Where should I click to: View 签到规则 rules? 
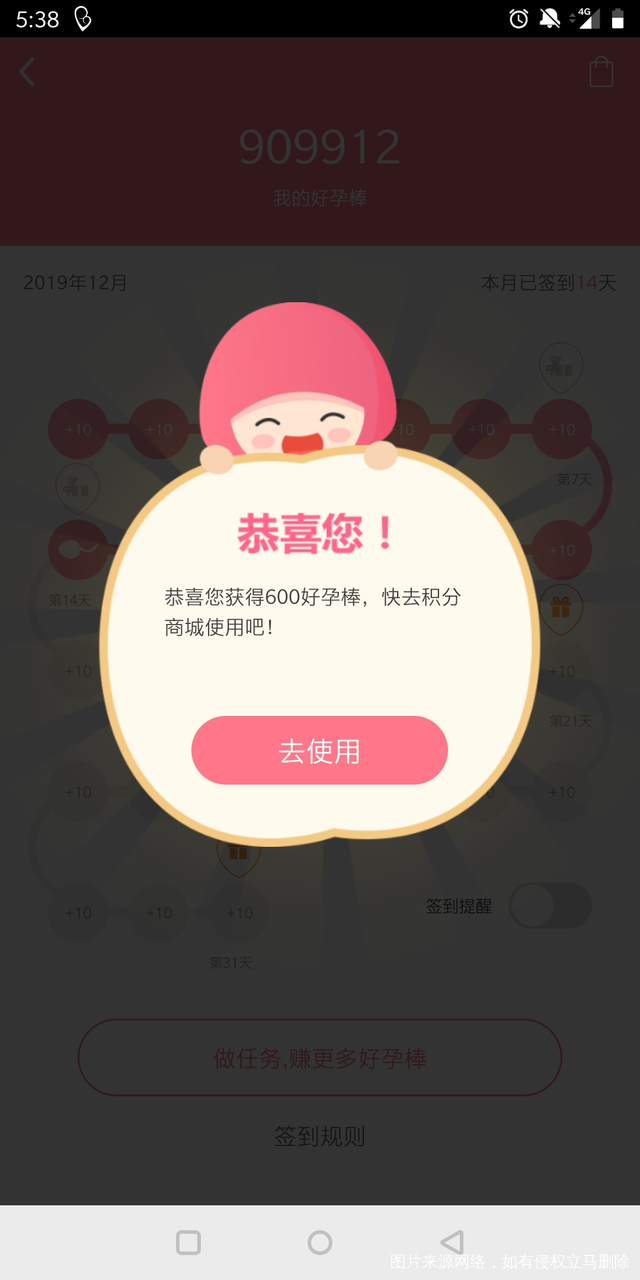320,1136
